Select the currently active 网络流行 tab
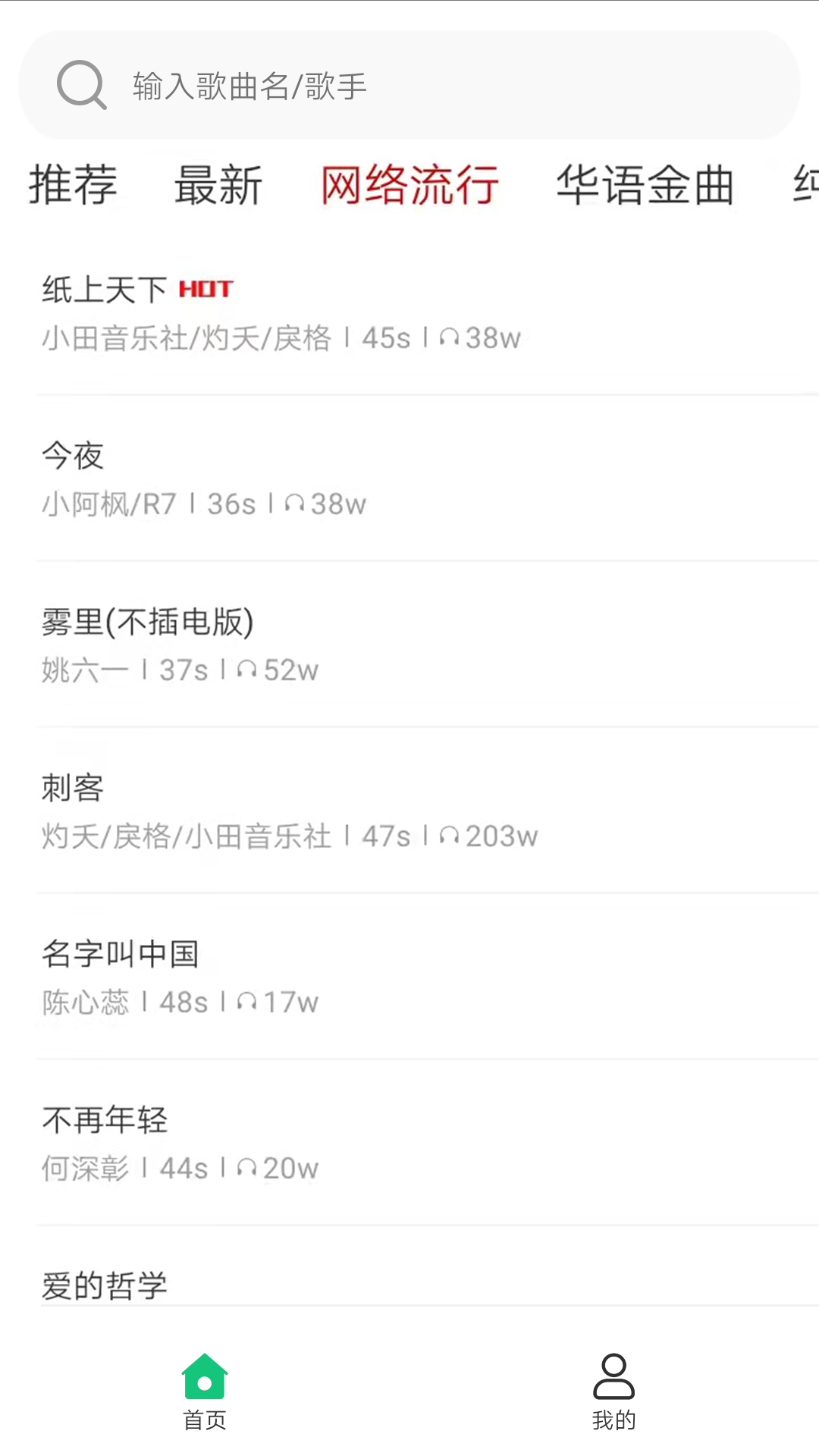Screen dimensions: 819x1456 pos(409,187)
